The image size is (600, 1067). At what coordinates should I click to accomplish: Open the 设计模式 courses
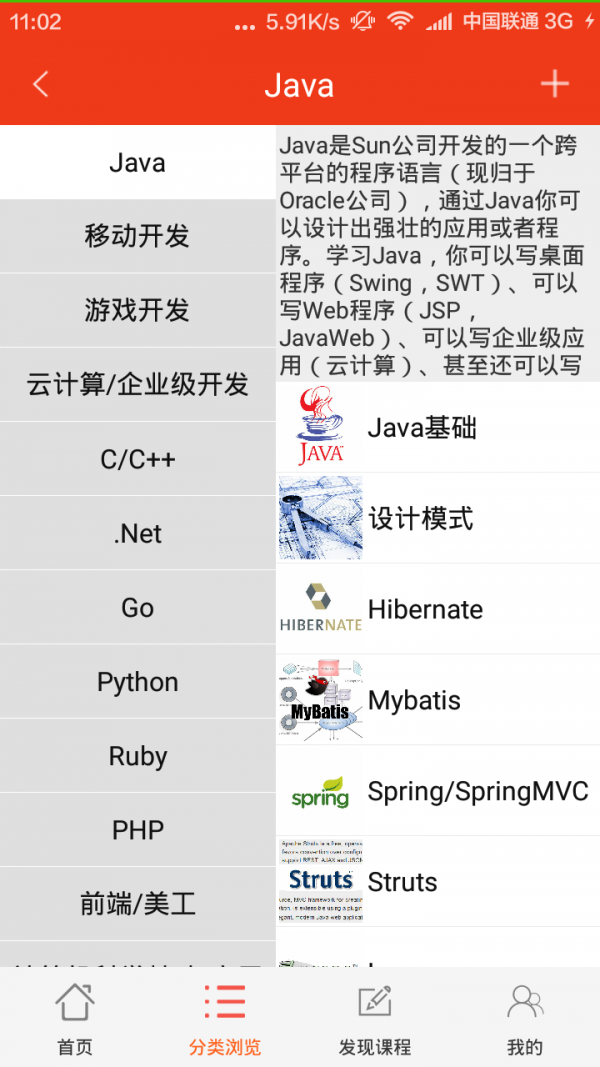[x=438, y=519]
